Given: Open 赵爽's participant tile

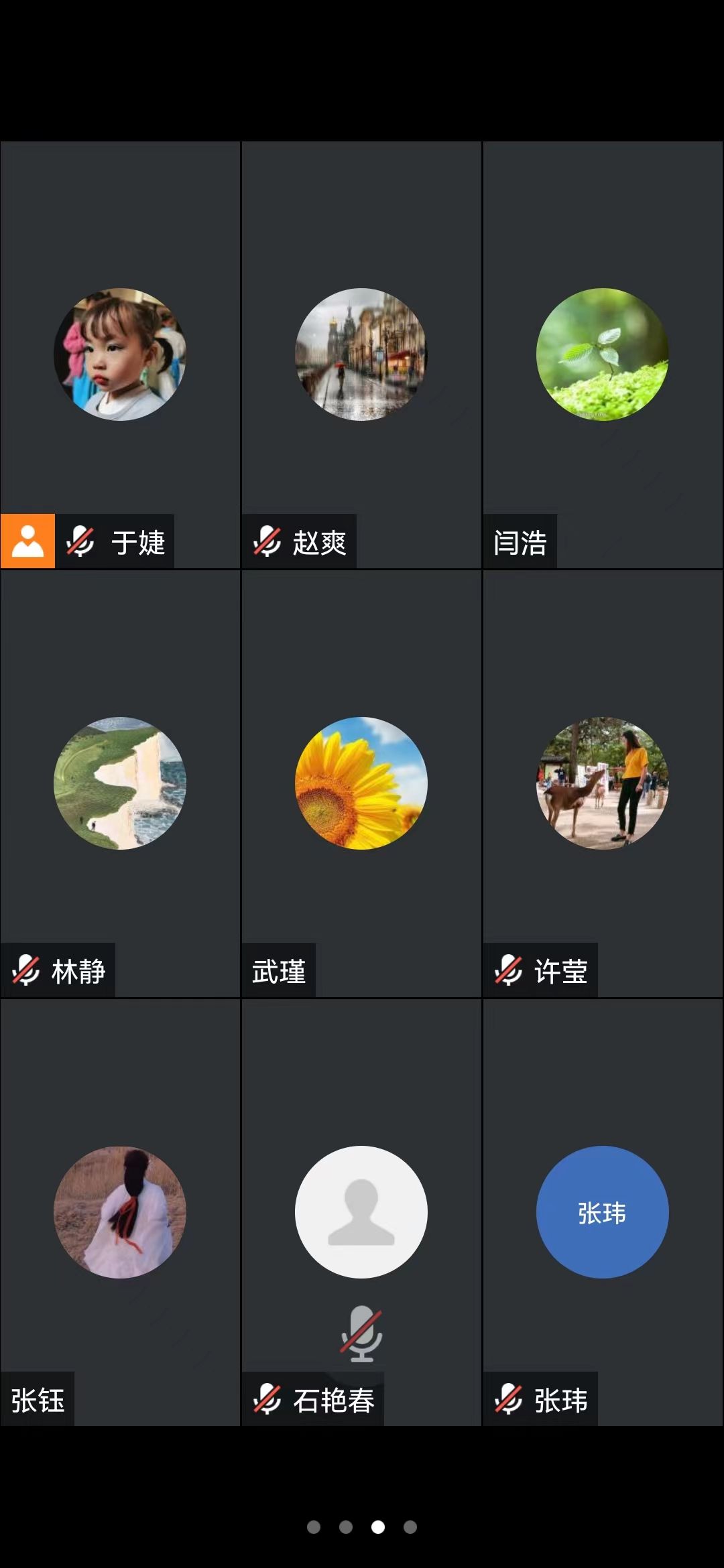Looking at the screenshot, I should coord(361,354).
